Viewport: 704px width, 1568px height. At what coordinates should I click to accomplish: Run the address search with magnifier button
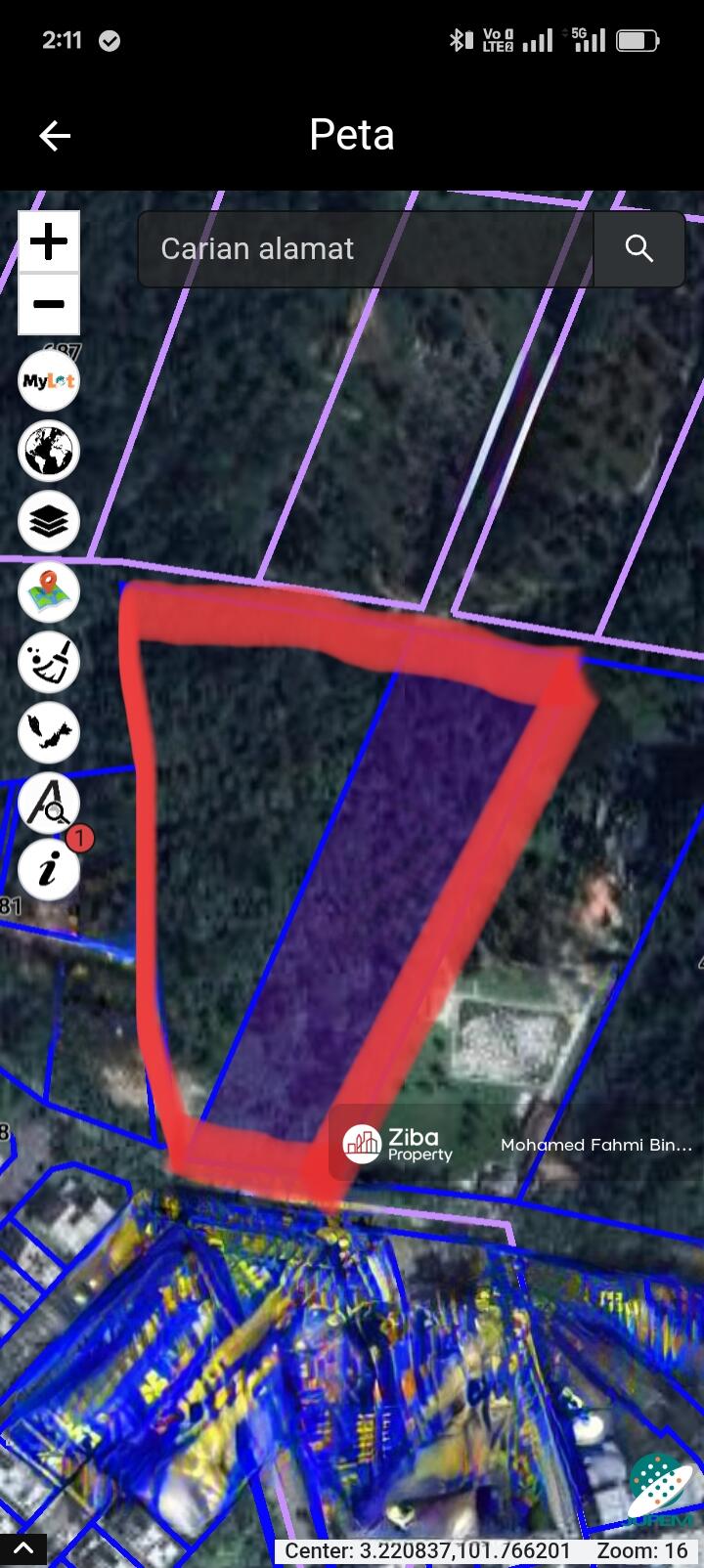click(x=639, y=249)
